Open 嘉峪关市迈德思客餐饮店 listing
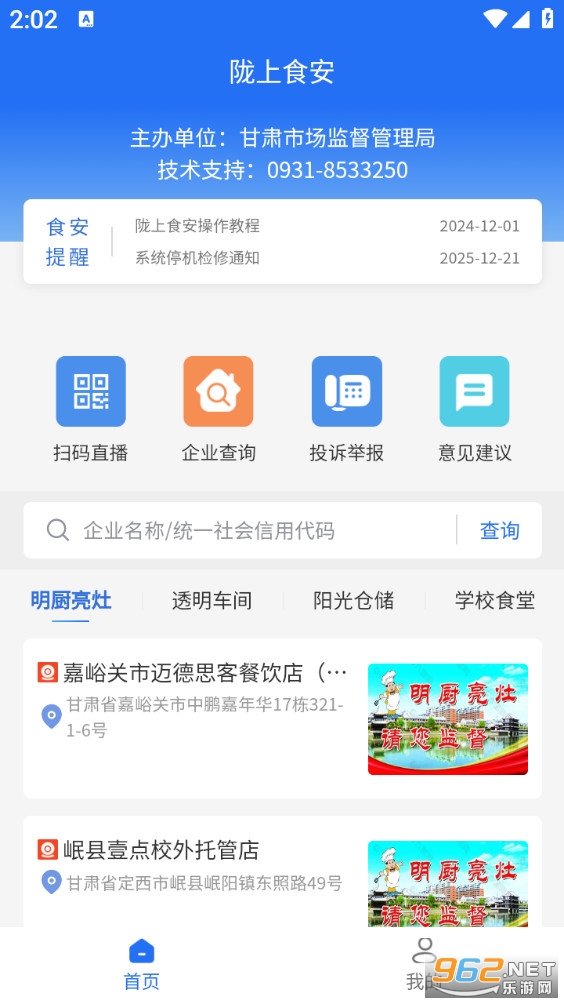The width and height of the screenshot is (564, 1004). (282, 718)
